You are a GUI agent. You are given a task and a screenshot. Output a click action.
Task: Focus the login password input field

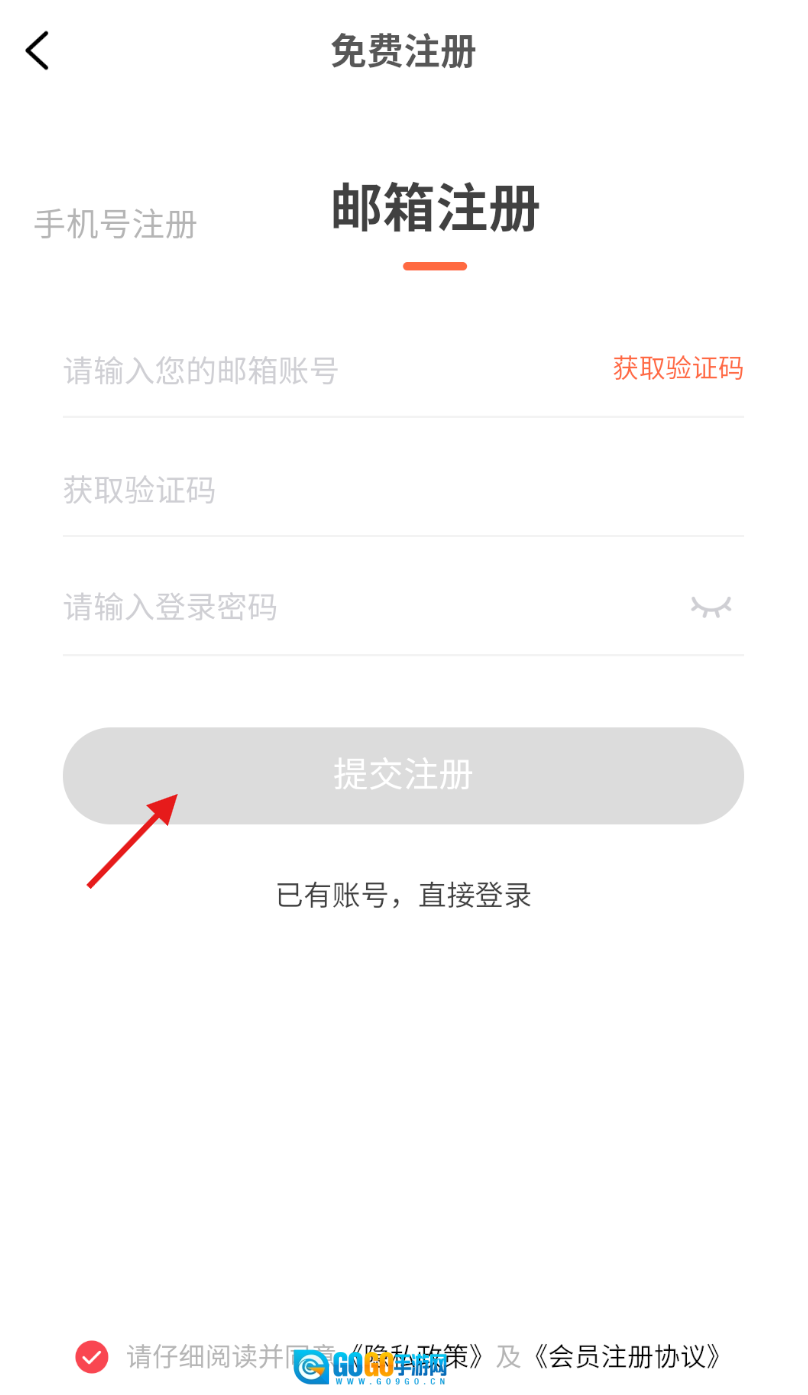pyautogui.click(x=360, y=607)
